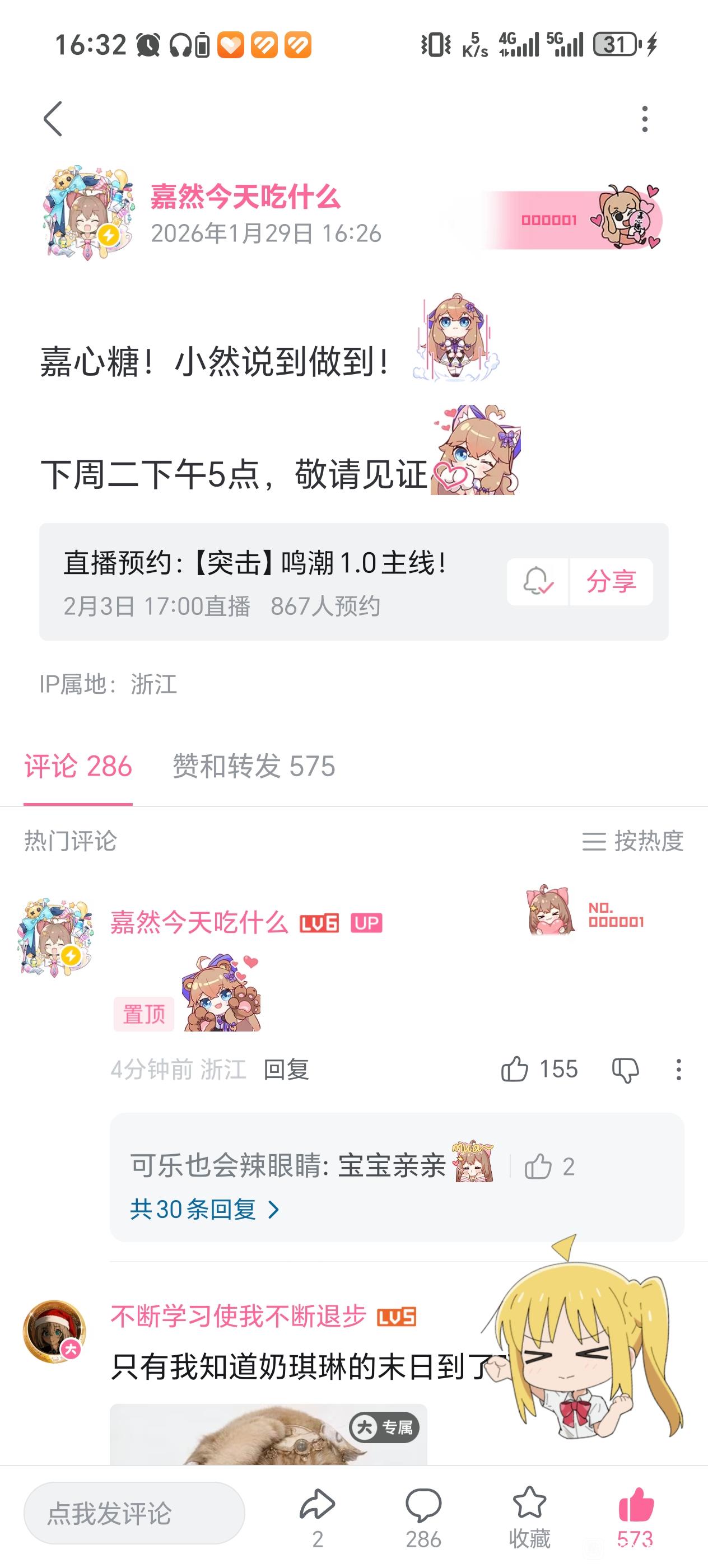The height and width of the screenshot is (1568, 708).
Task: Share the 鸣潮1.0主线 live reservation
Action: pos(611,581)
